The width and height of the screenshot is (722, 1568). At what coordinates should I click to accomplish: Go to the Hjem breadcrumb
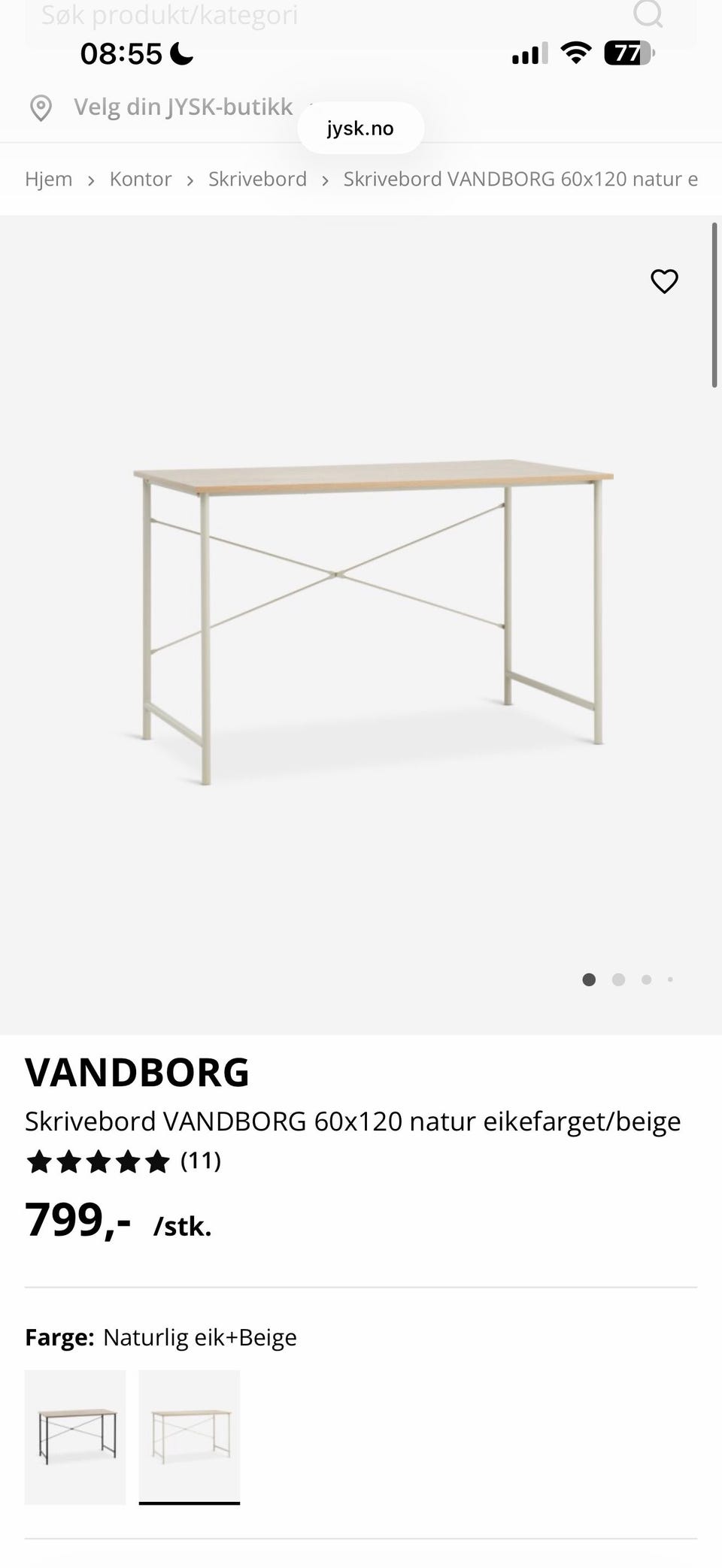(48, 179)
